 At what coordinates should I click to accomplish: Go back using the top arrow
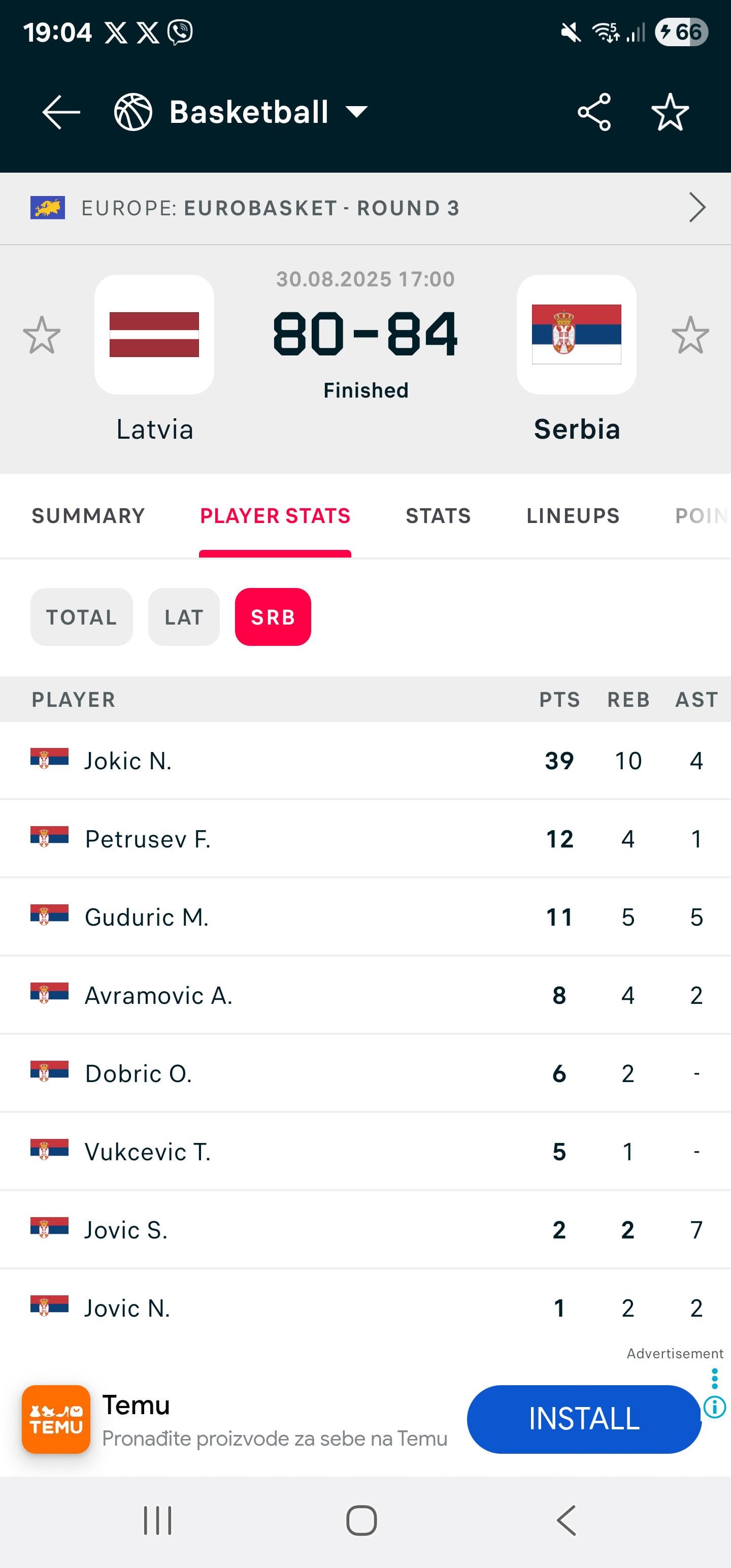pos(61,112)
